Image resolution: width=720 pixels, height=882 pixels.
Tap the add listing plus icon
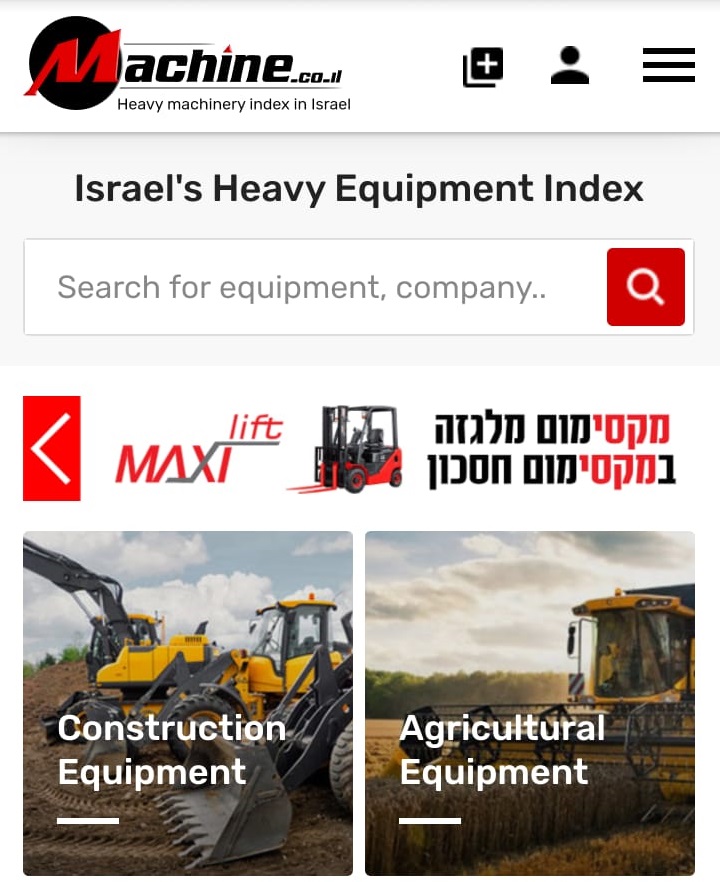pyautogui.click(x=483, y=67)
